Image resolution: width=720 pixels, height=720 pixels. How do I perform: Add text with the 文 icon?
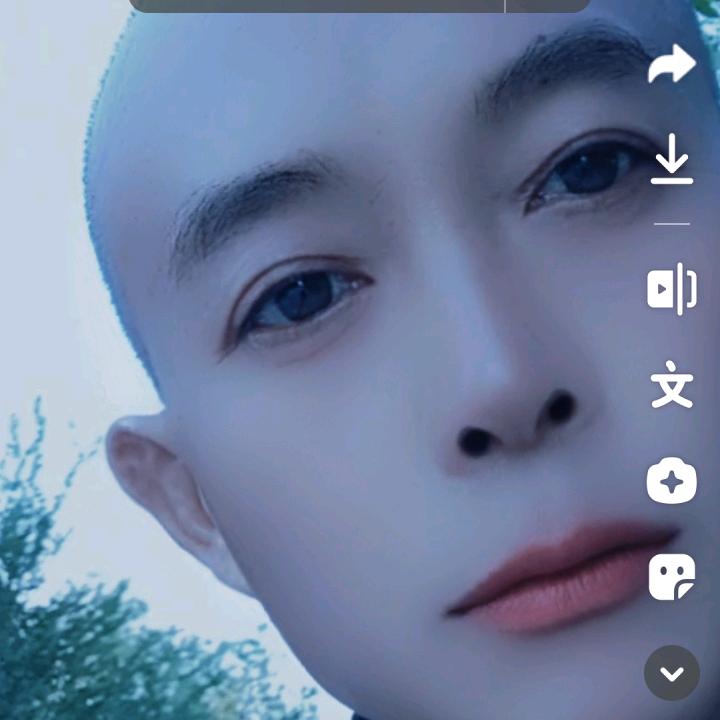(671, 387)
